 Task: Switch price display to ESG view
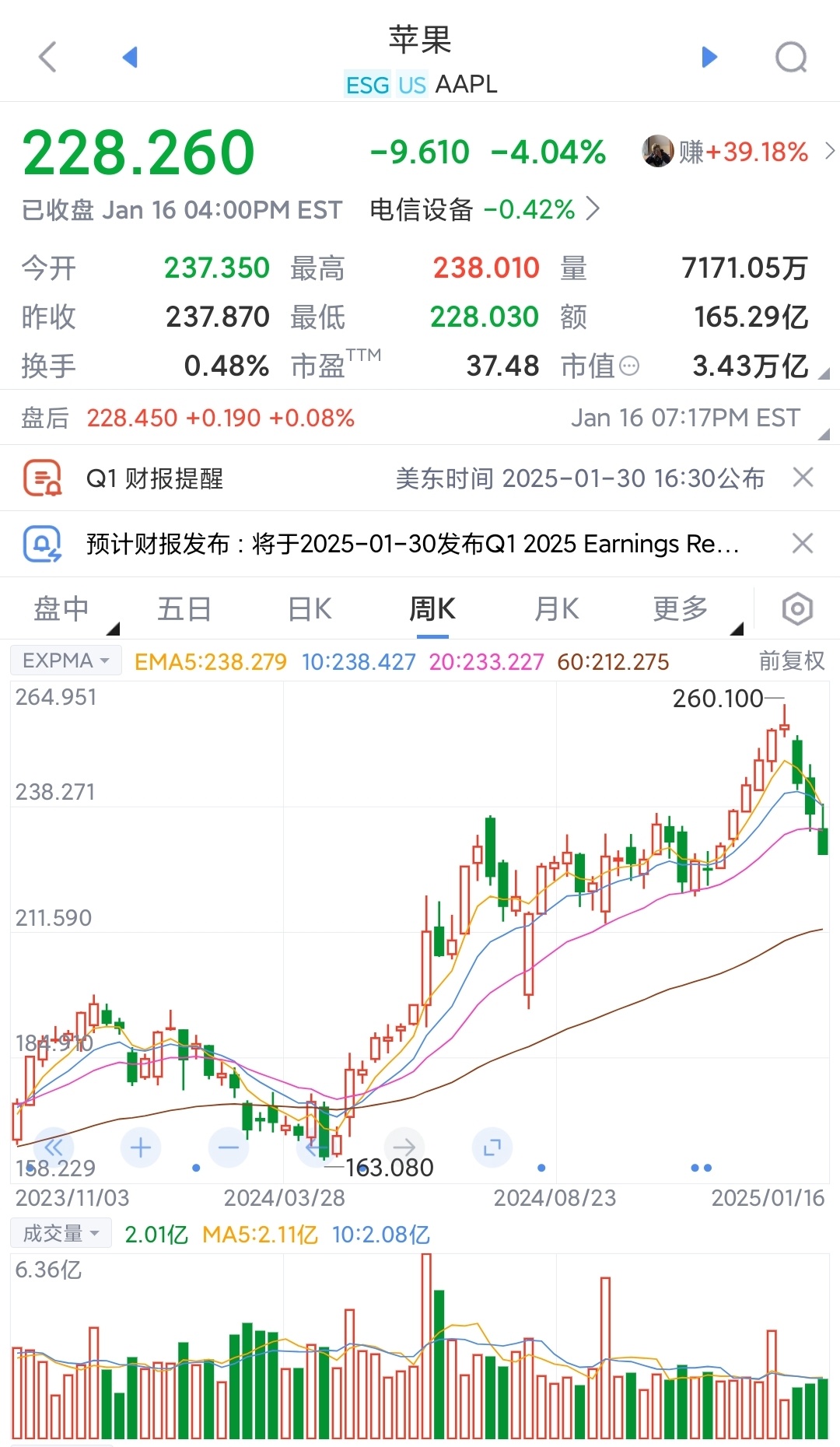tap(366, 84)
